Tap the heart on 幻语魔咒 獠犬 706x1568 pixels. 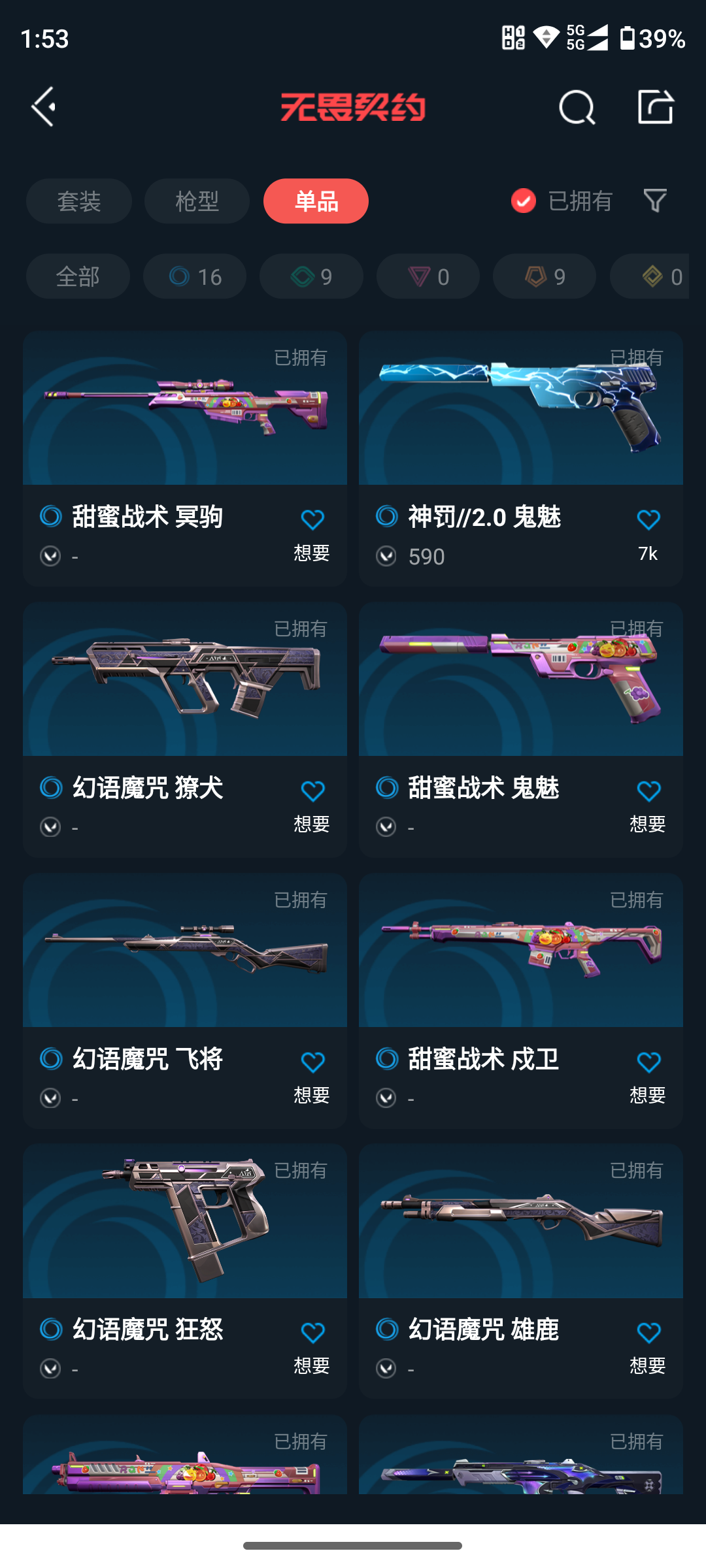312,791
